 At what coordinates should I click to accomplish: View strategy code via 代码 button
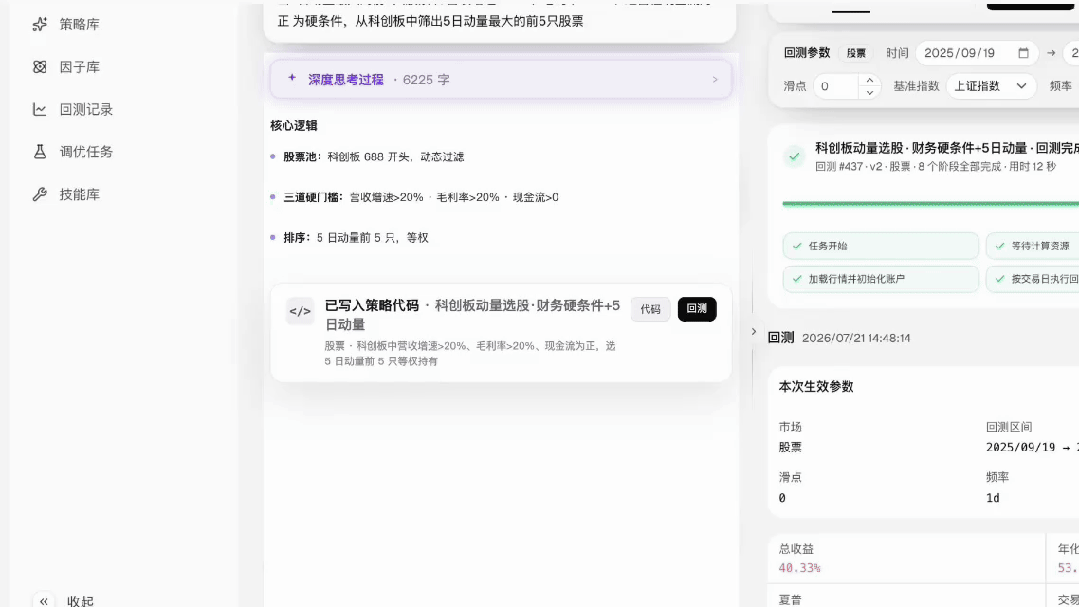[650, 309]
